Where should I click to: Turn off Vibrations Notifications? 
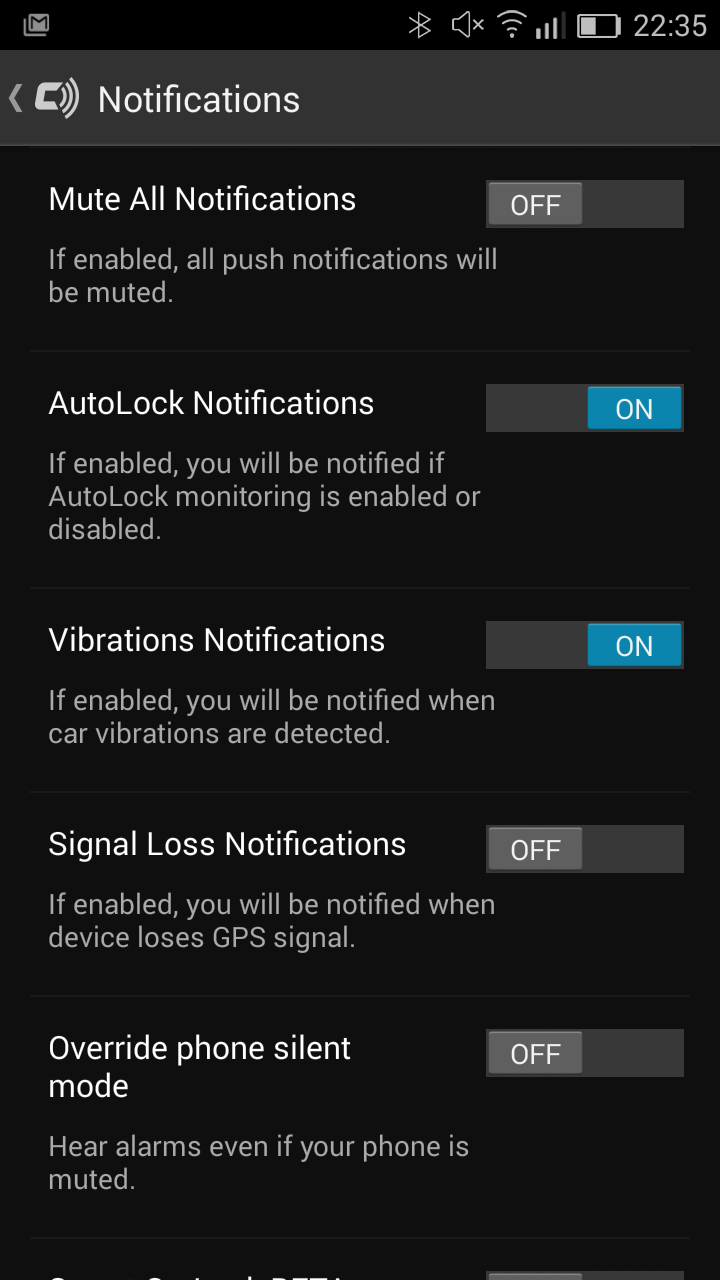[585, 646]
